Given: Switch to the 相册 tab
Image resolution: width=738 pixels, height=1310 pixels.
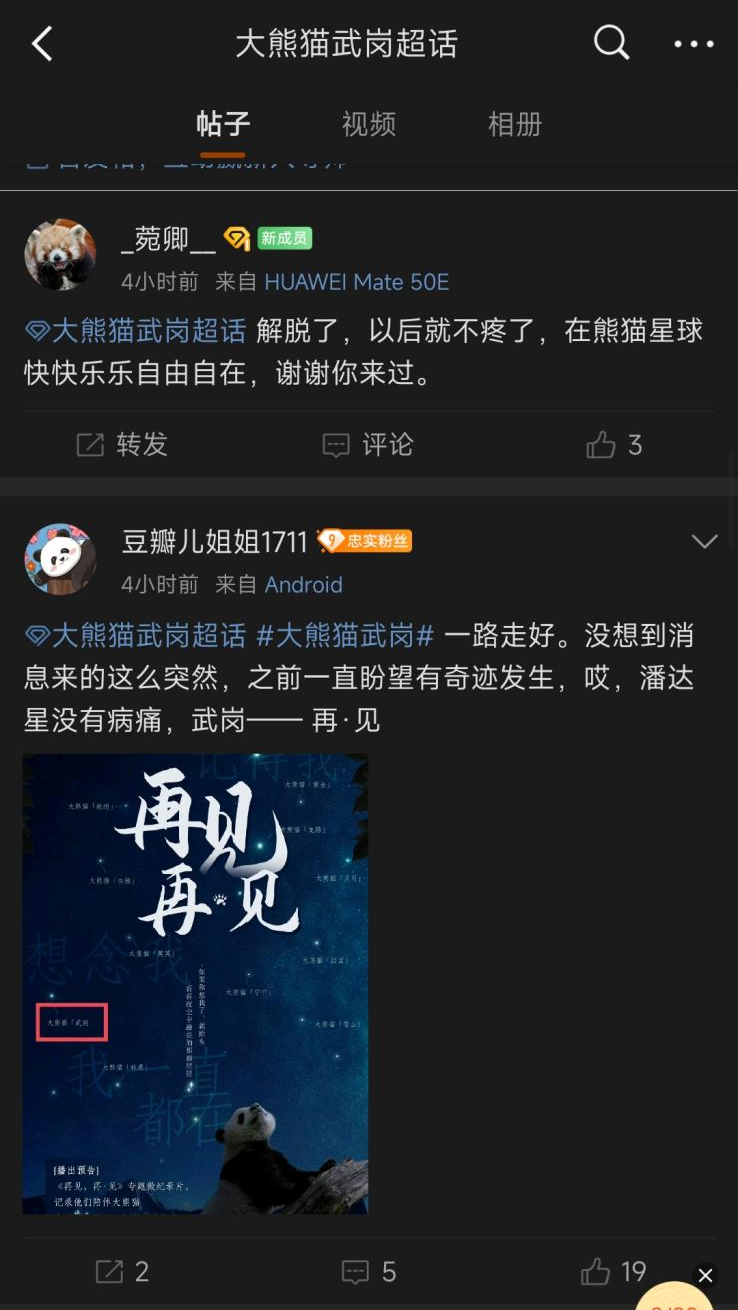Looking at the screenshot, I should (x=515, y=124).
